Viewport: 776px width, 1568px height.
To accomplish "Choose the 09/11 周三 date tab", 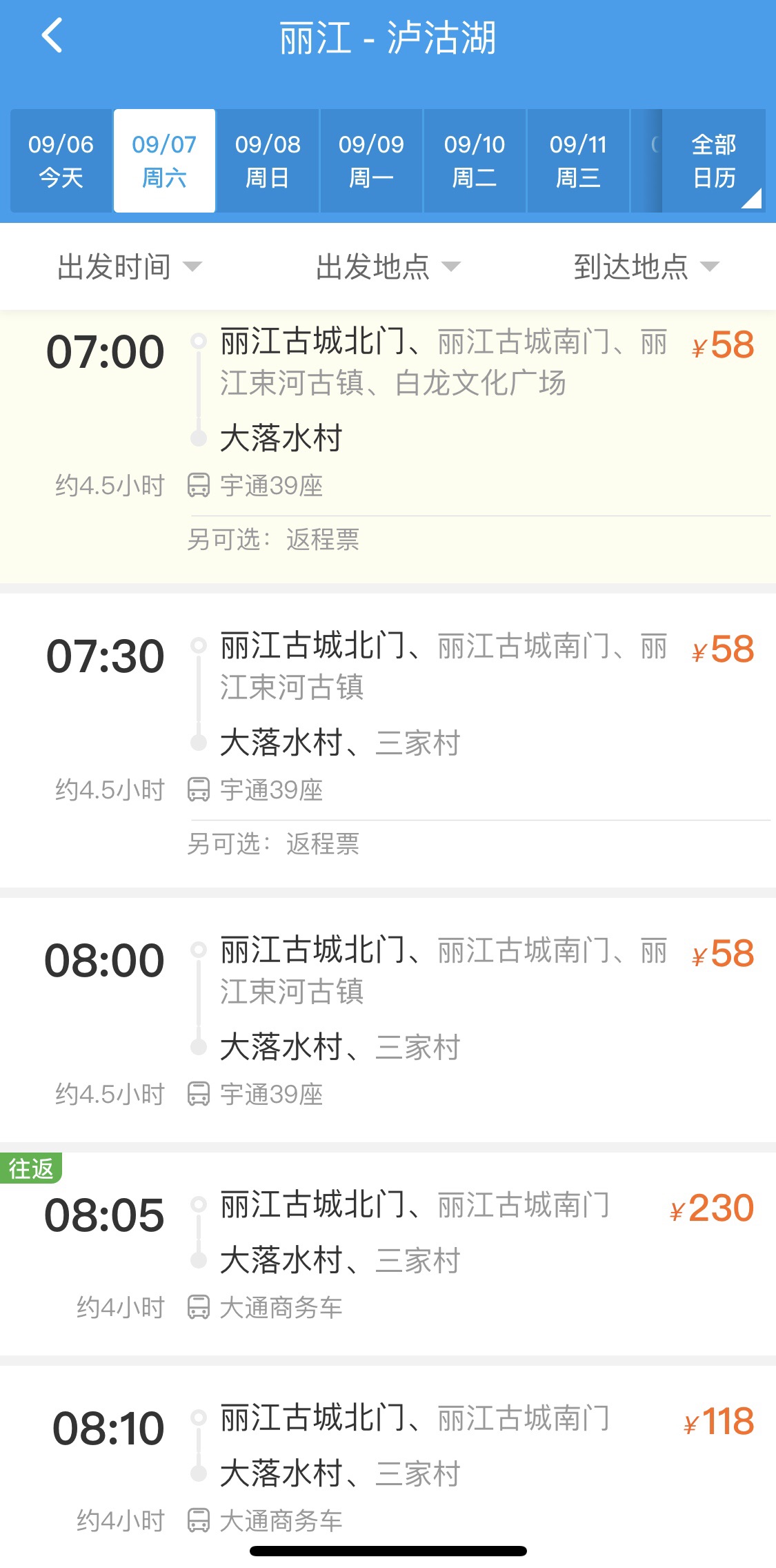I will 578,161.
